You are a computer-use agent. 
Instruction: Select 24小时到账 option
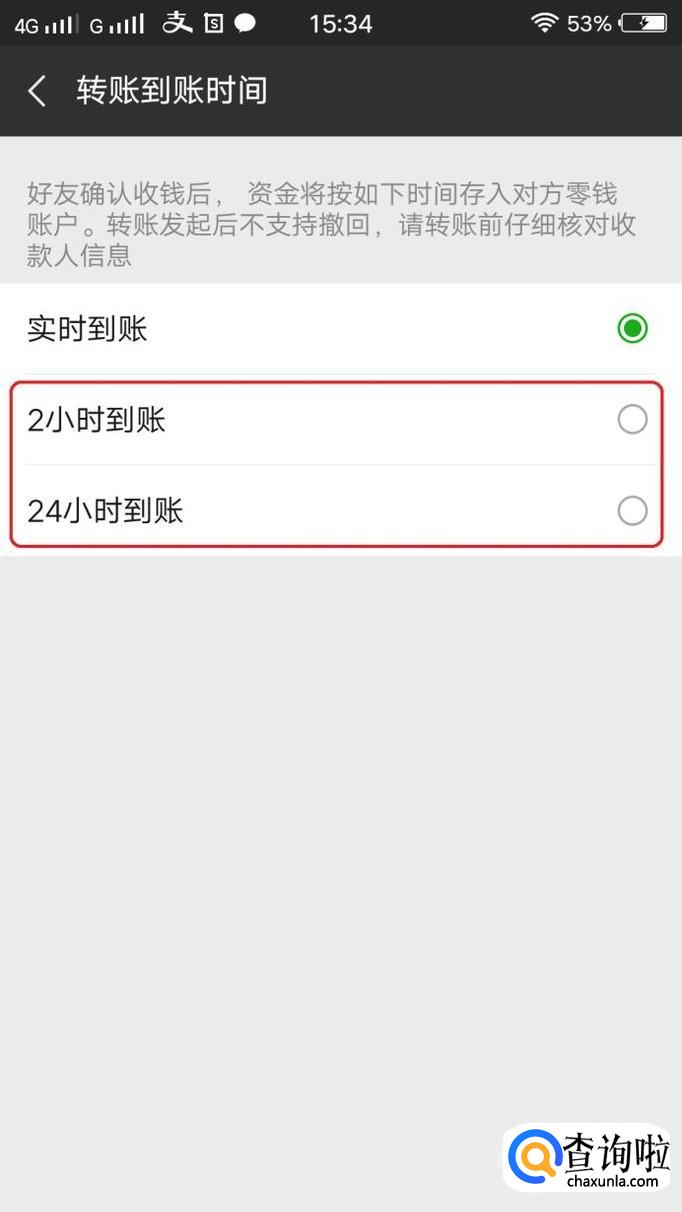point(632,511)
